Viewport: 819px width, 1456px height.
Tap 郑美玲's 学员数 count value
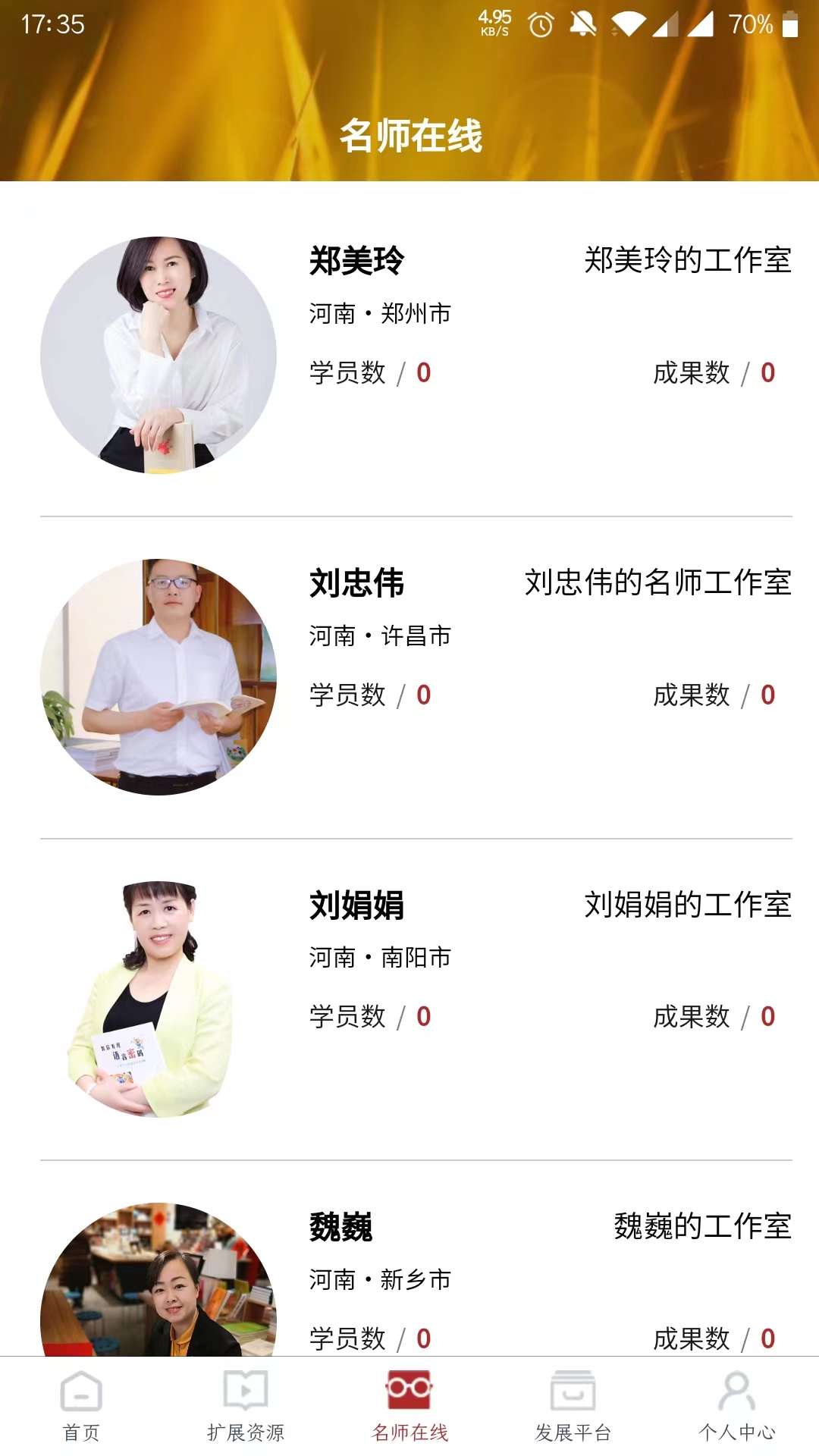423,372
